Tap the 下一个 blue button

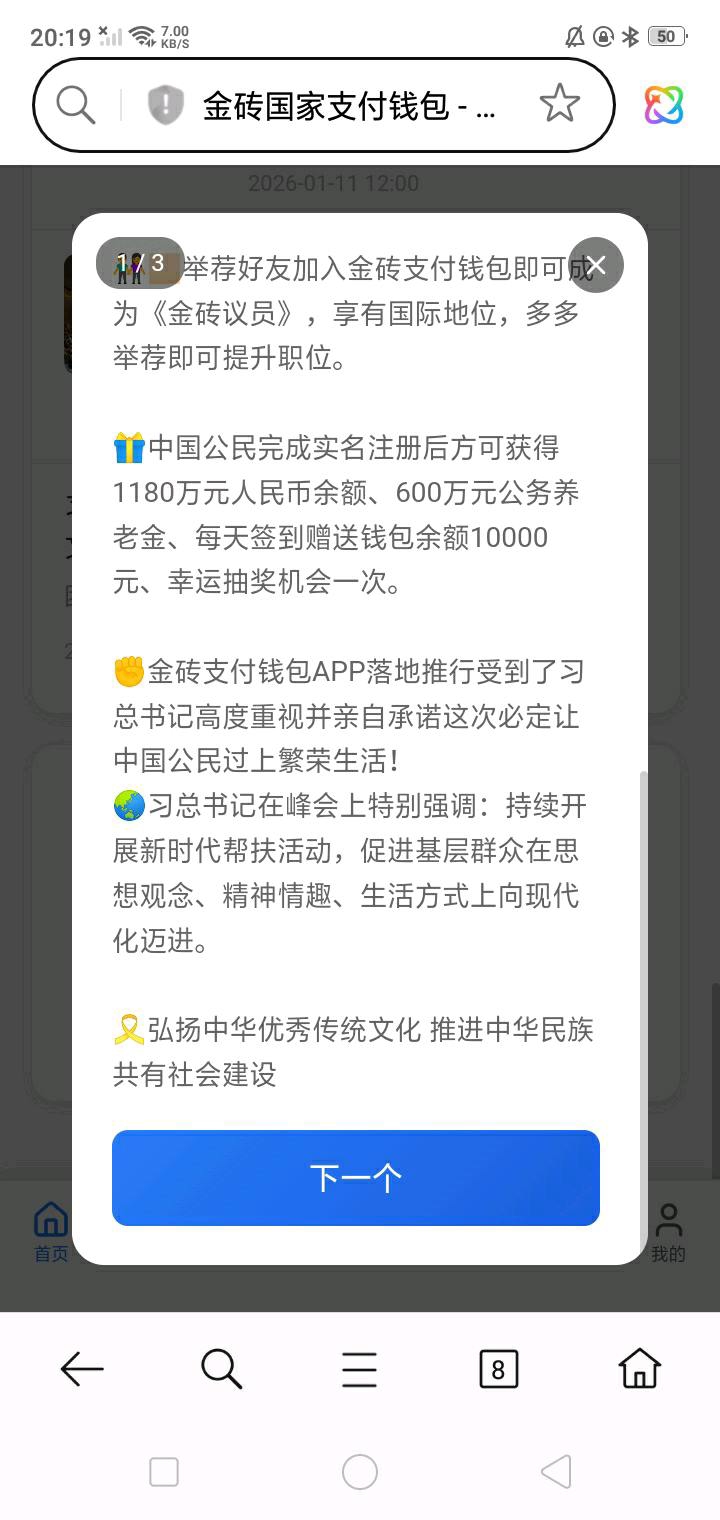(x=356, y=1178)
